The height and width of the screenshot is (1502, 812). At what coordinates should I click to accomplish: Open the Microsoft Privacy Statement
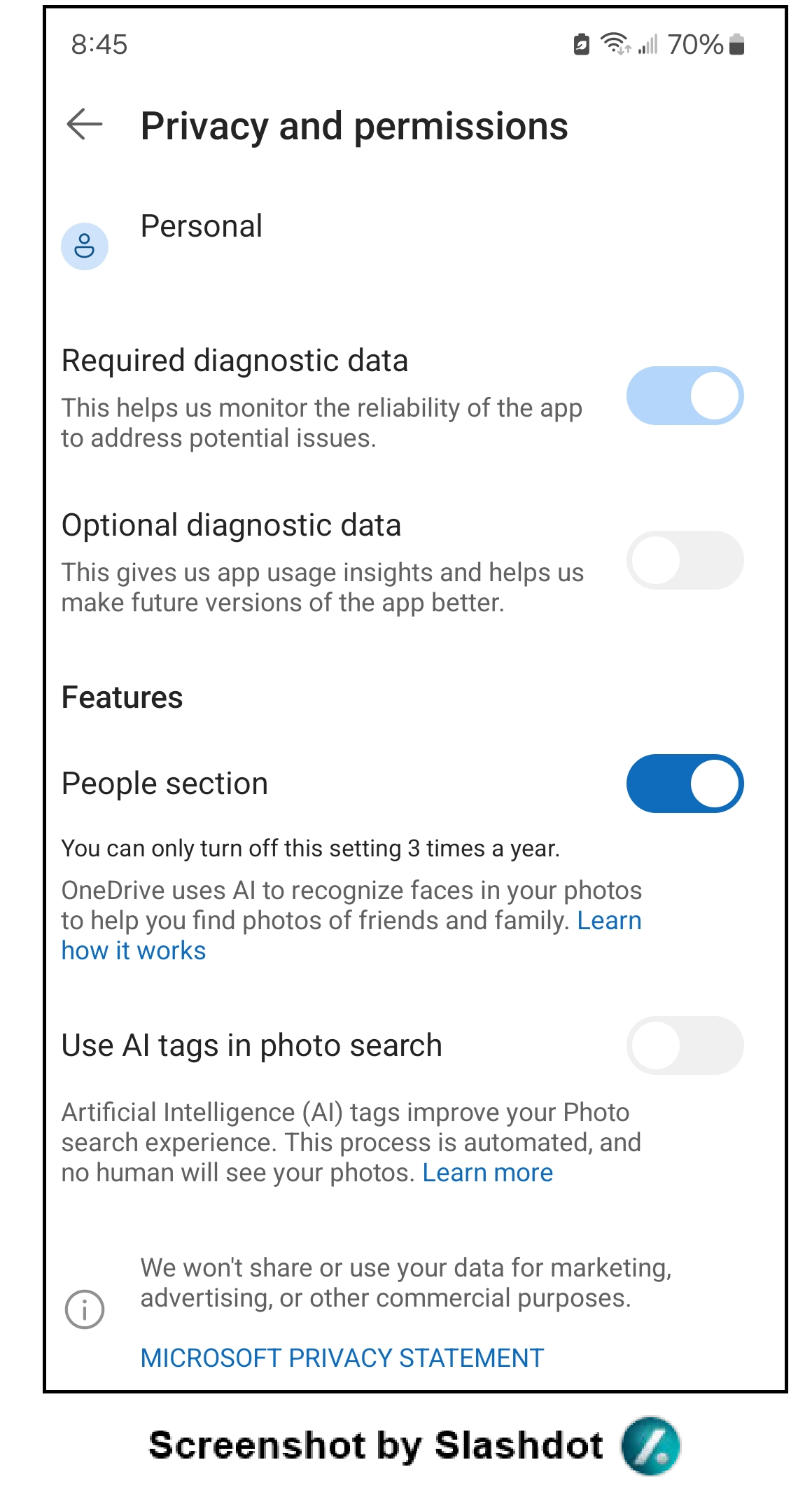(341, 1357)
